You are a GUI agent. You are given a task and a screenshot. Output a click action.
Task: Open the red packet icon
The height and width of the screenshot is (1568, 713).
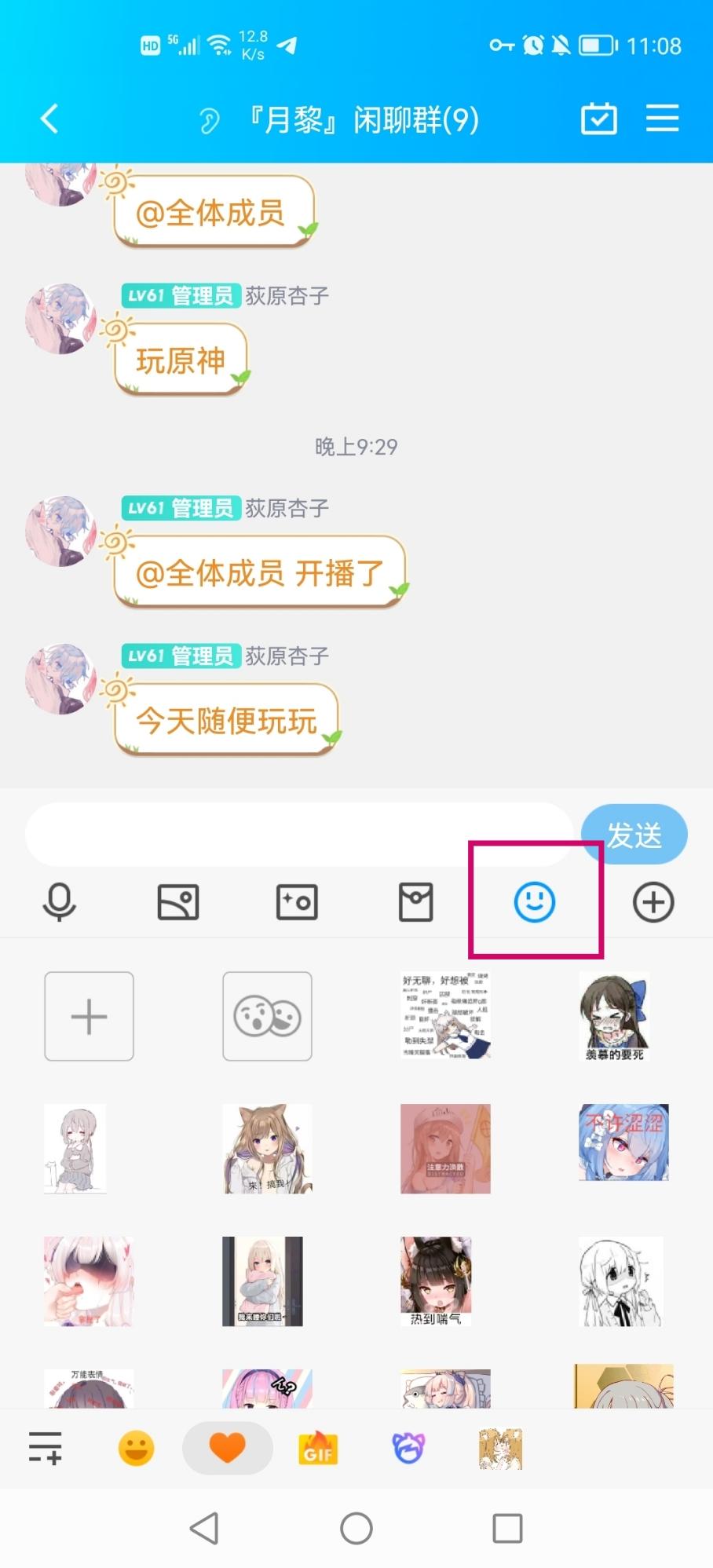coord(415,902)
